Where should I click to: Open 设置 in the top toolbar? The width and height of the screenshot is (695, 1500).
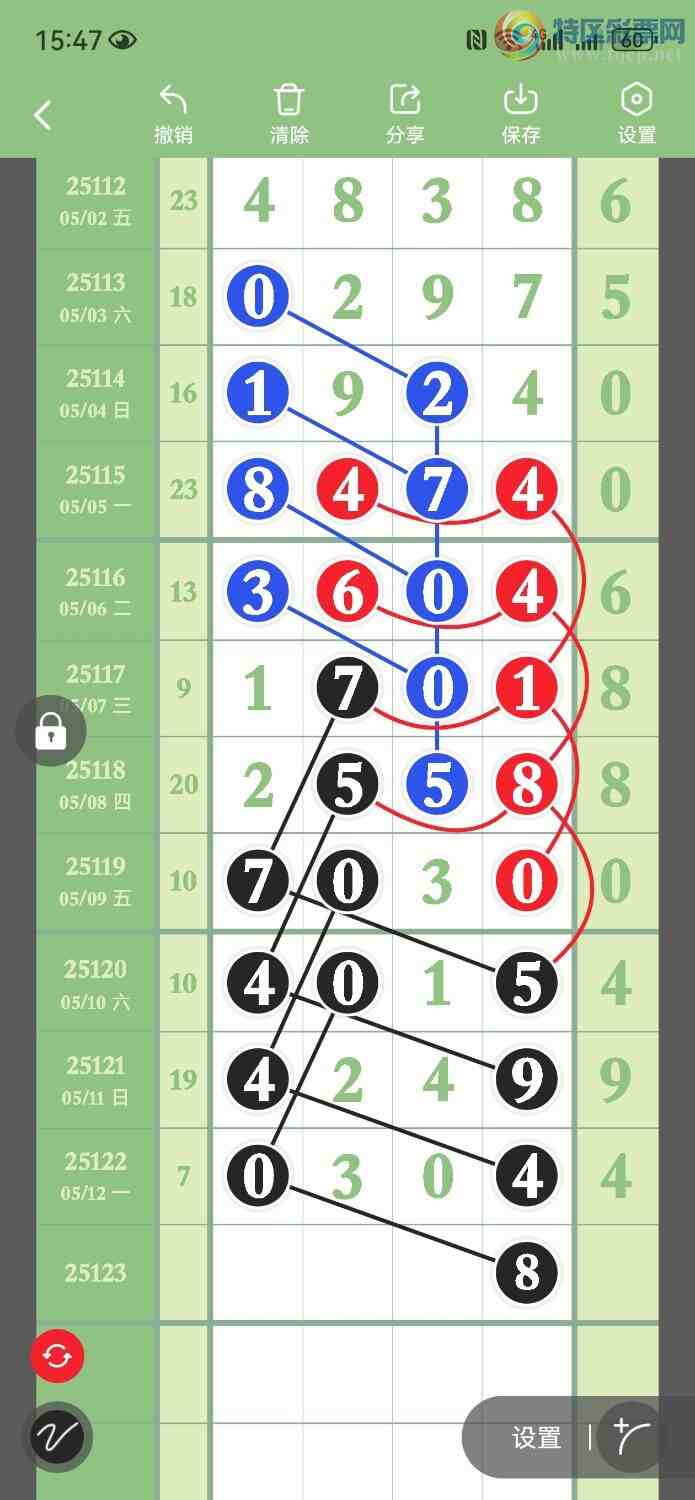pyautogui.click(x=637, y=114)
